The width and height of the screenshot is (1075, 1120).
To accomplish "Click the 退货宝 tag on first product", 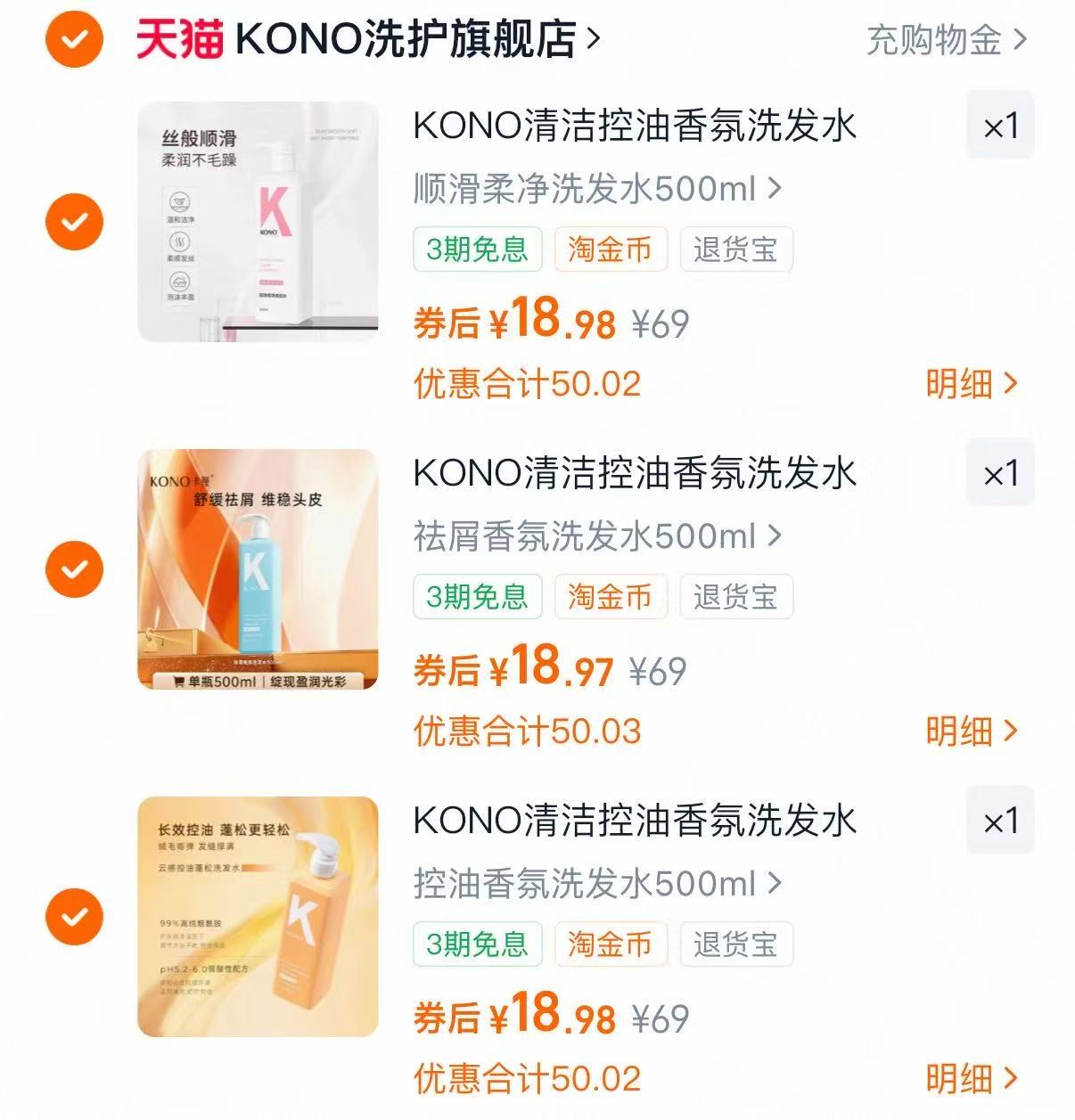I will pyautogui.click(x=734, y=250).
